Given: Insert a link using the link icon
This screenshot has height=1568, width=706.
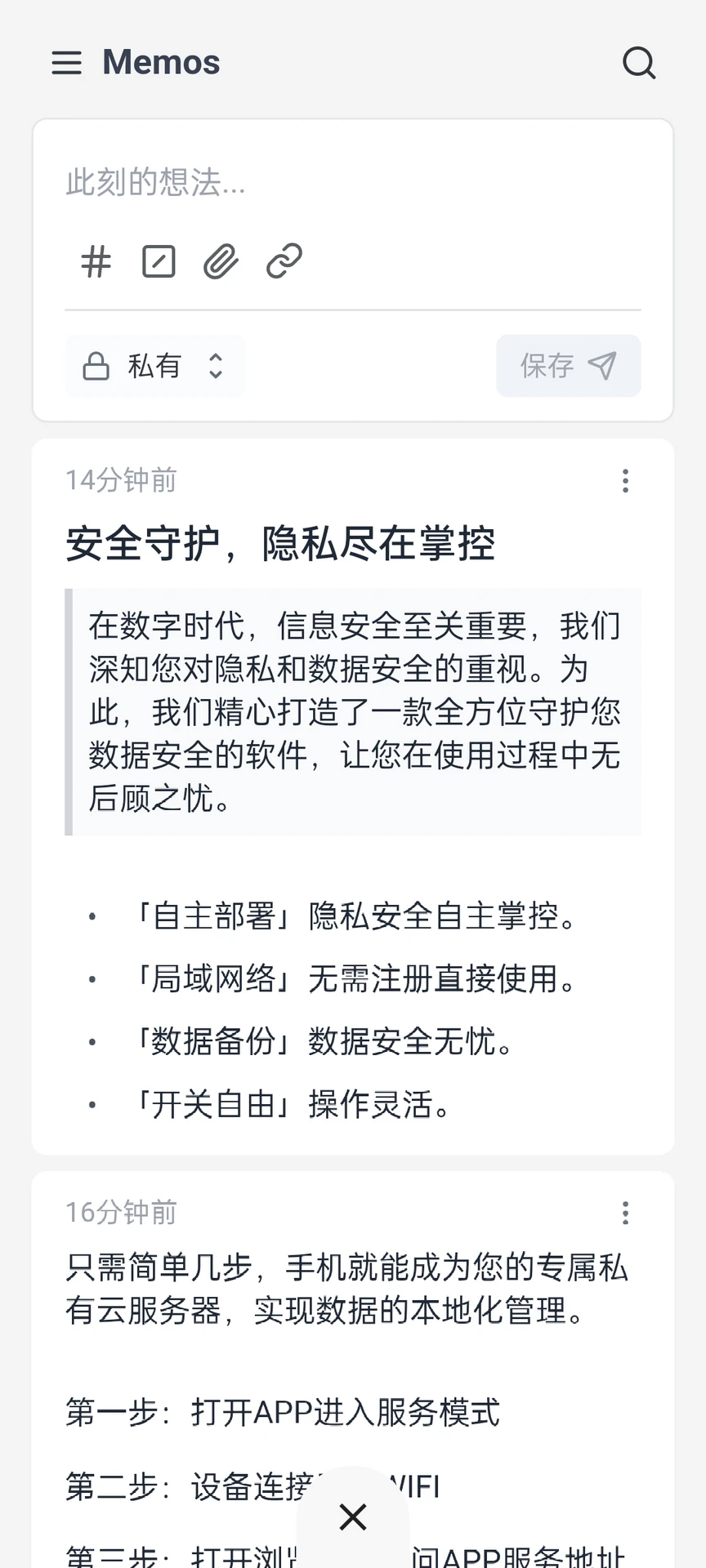Looking at the screenshot, I should 283,261.
